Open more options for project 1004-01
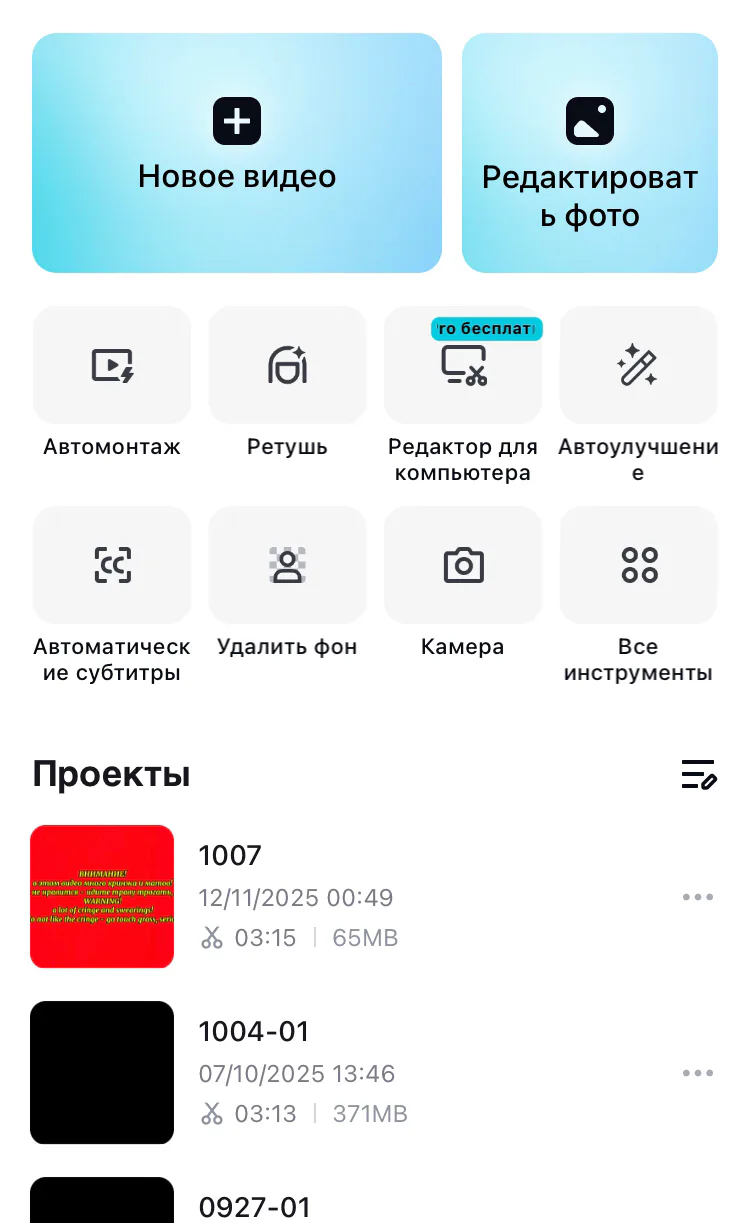Viewport: 750px width, 1223px height. pyautogui.click(x=698, y=1073)
